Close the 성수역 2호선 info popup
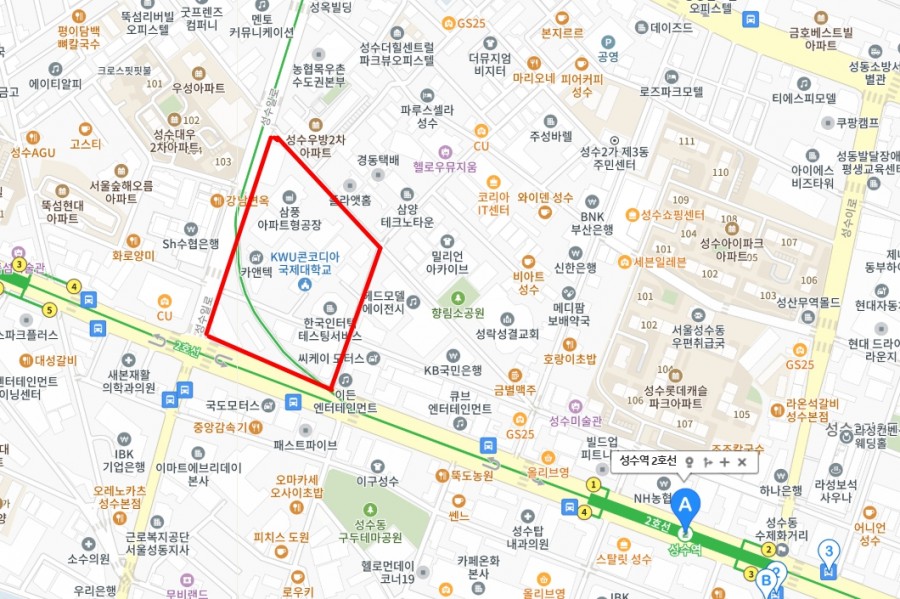 (x=742, y=462)
